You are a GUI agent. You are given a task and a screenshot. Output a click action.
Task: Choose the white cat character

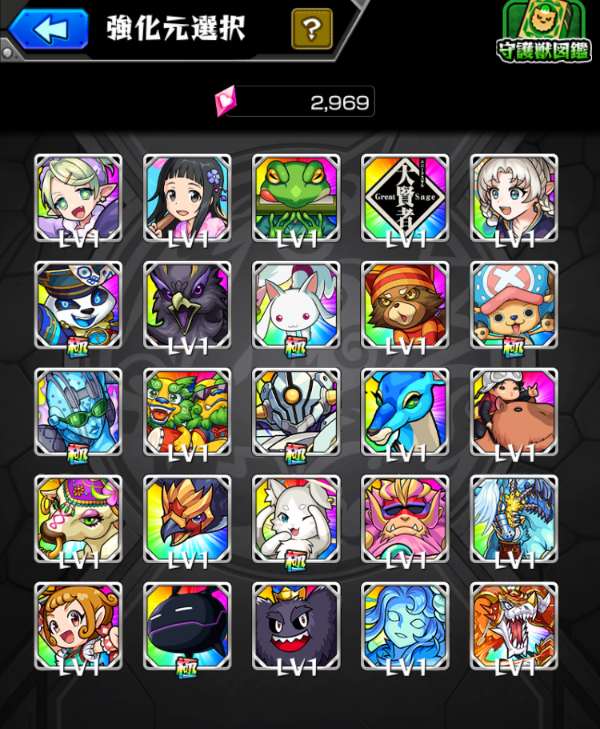coord(295,518)
